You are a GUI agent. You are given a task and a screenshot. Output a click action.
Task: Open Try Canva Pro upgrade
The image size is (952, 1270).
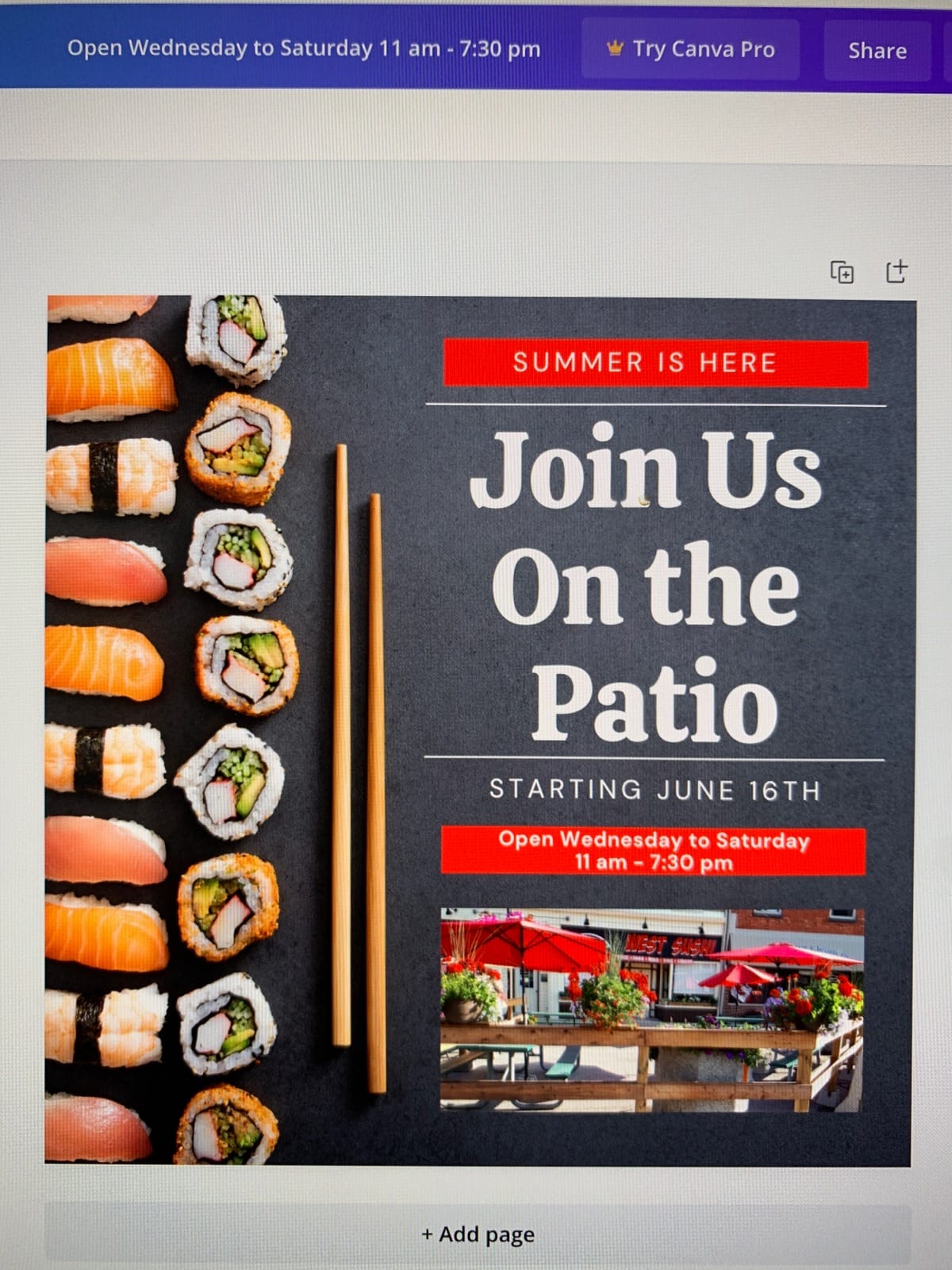pyautogui.click(x=690, y=49)
